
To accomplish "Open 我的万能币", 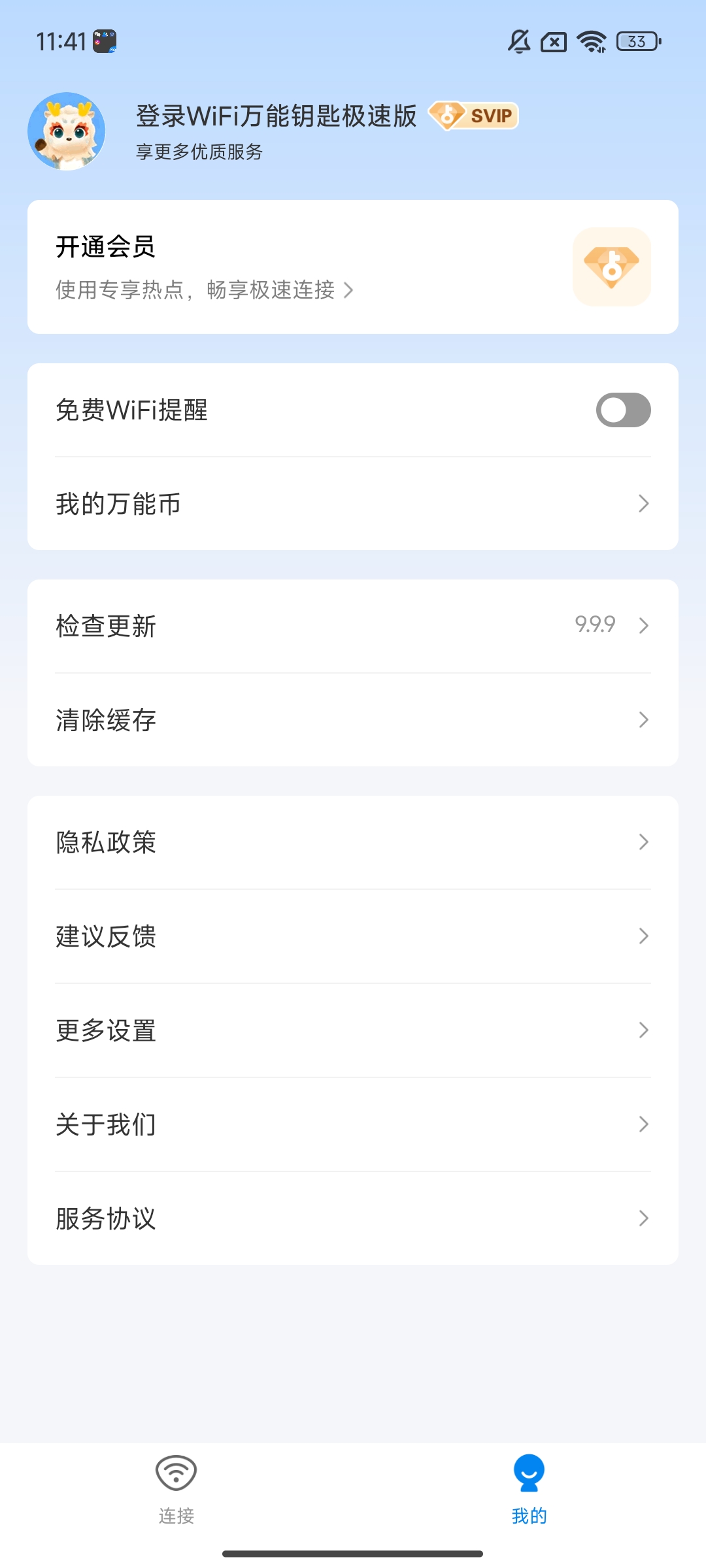I will tap(353, 504).
